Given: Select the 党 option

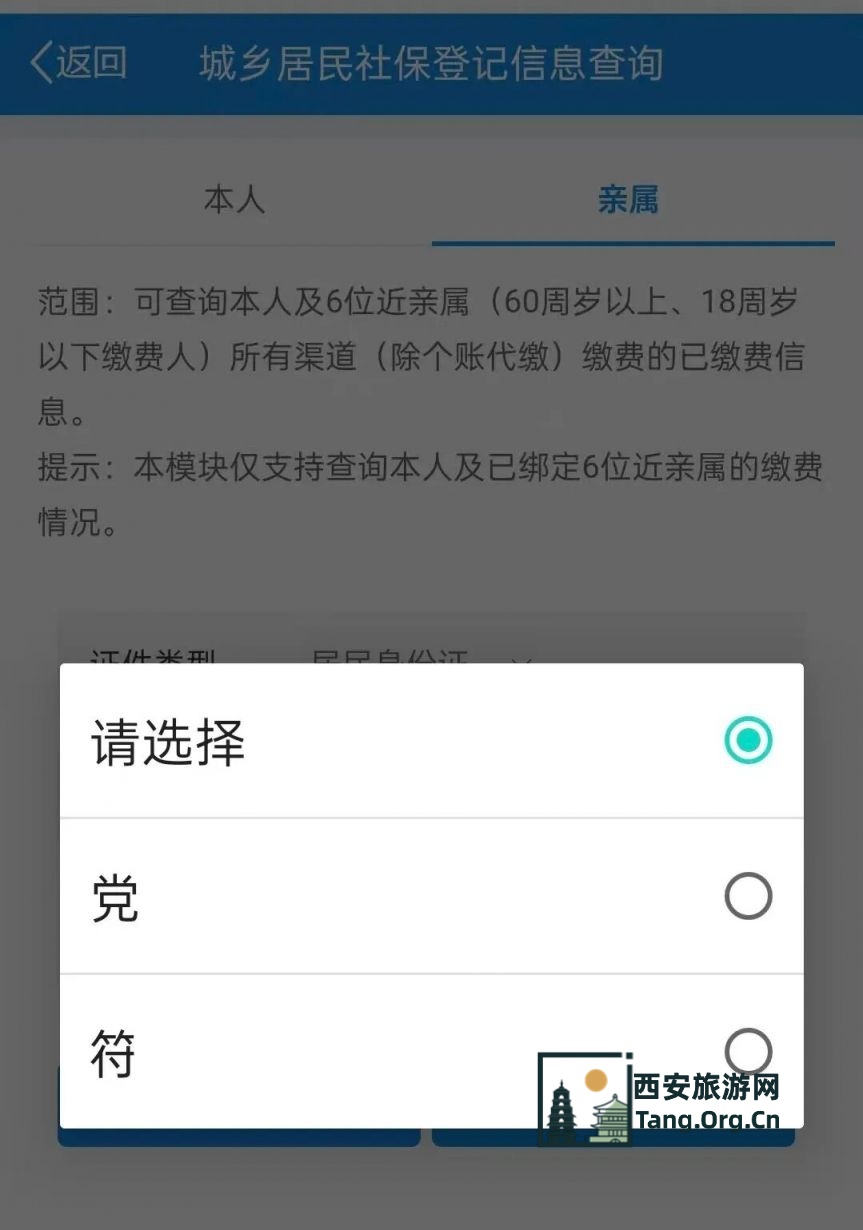Looking at the screenshot, I should coord(430,897).
